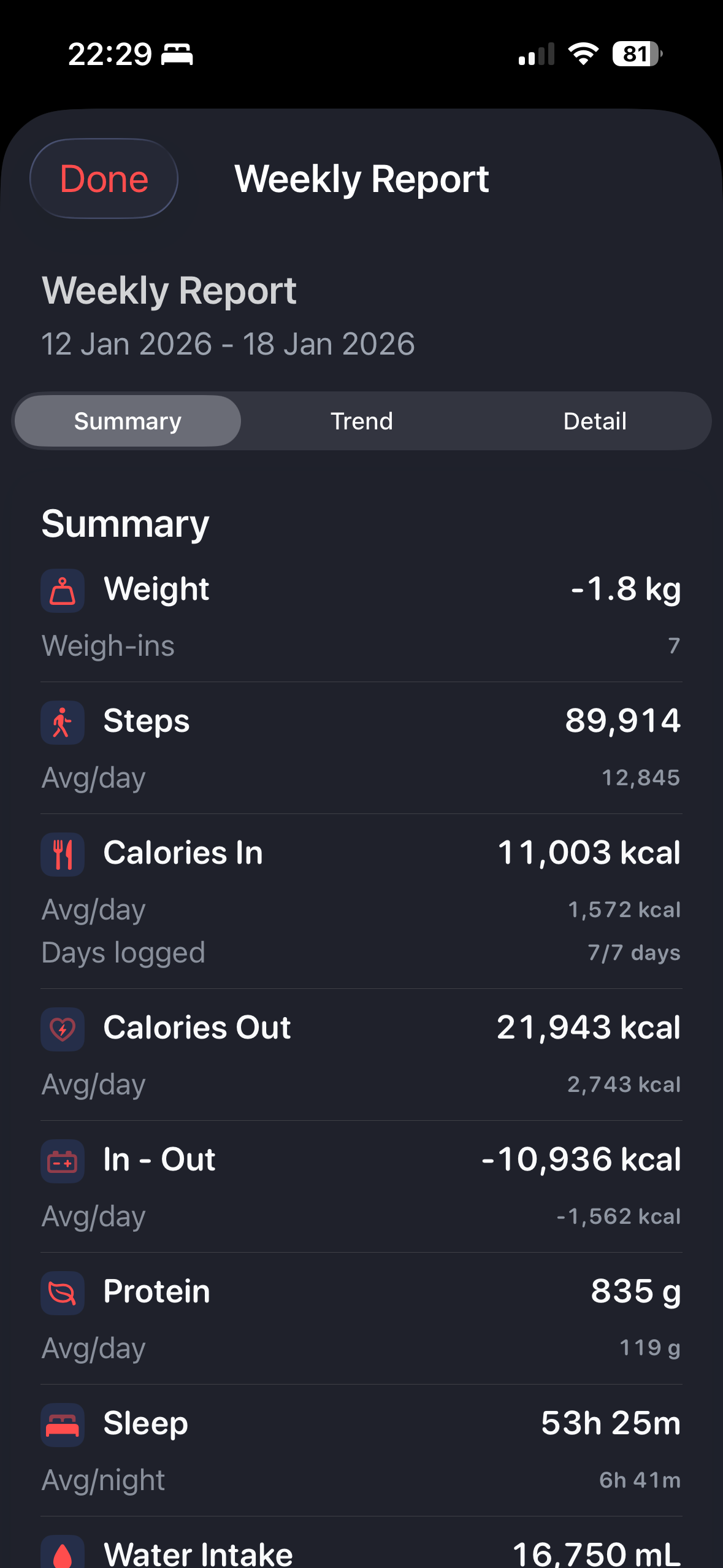Click the Sleep duration 53h 25m value
This screenshot has width=723, height=1568.
pyautogui.click(x=610, y=1423)
